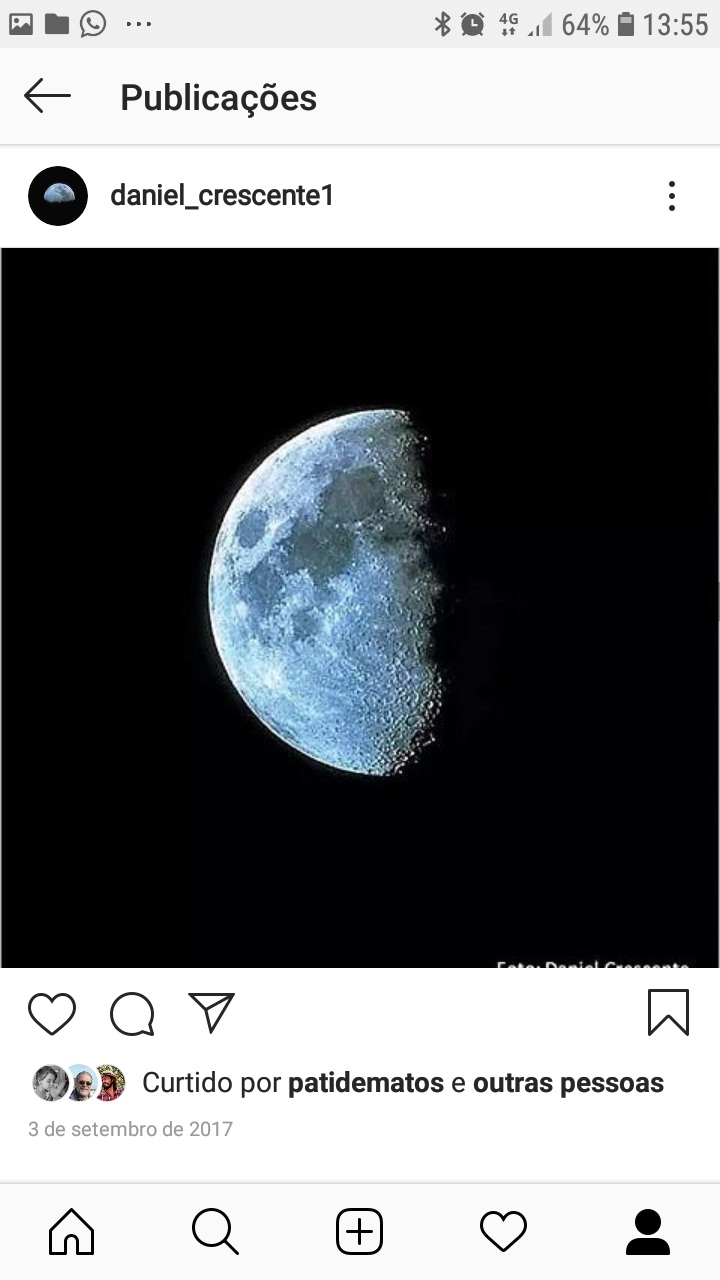Save the post with the bookmark icon
The height and width of the screenshot is (1280, 720).
668,1012
